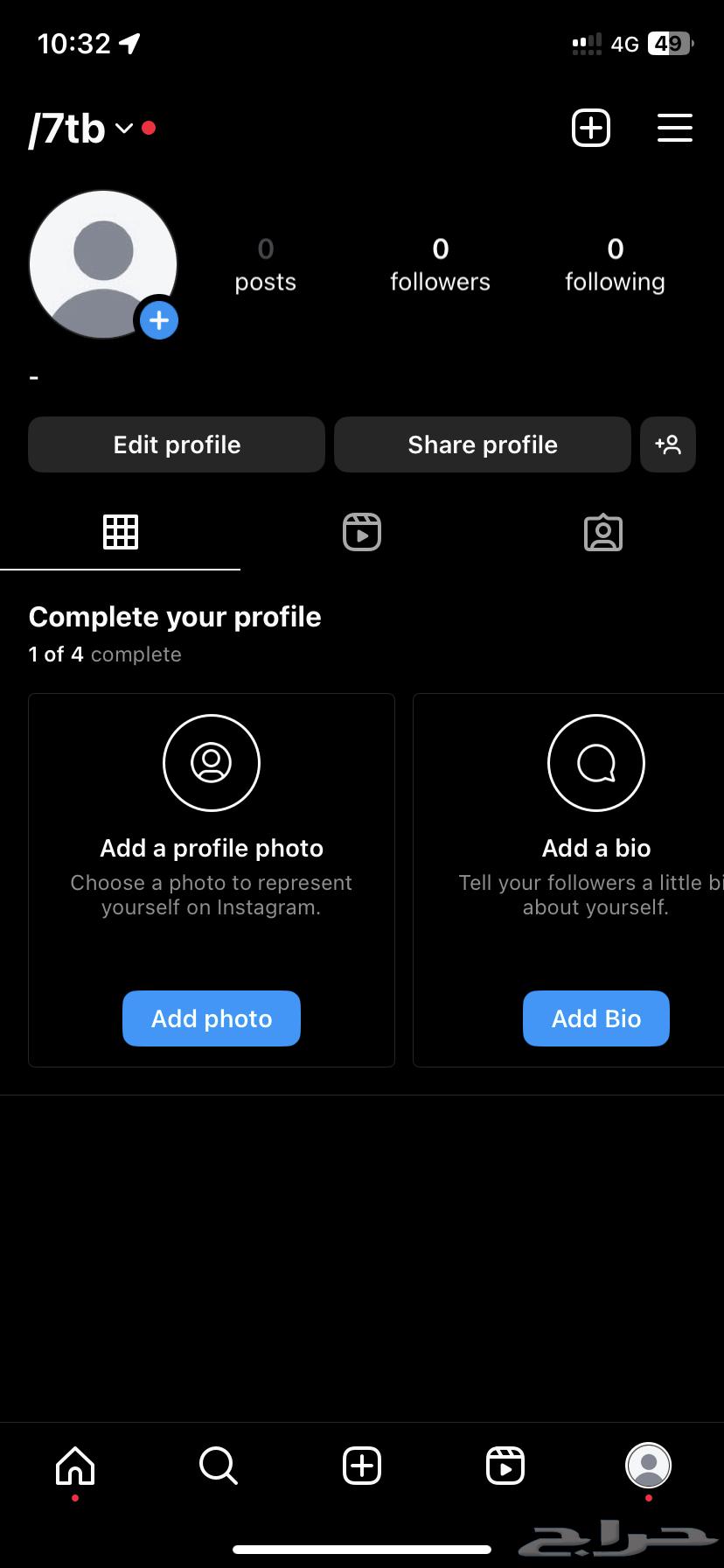View the following list

[x=615, y=264]
